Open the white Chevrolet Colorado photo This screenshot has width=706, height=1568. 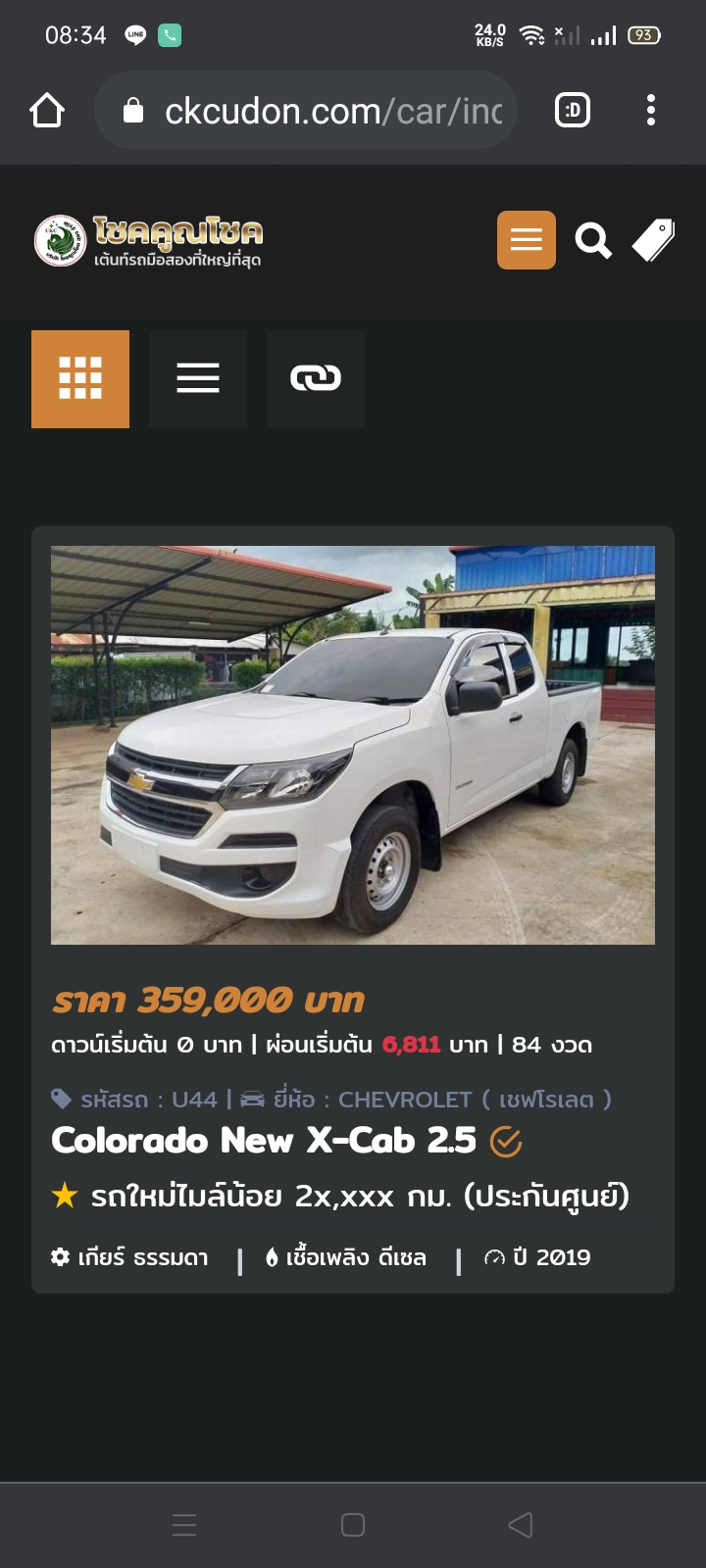tap(353, 745)
